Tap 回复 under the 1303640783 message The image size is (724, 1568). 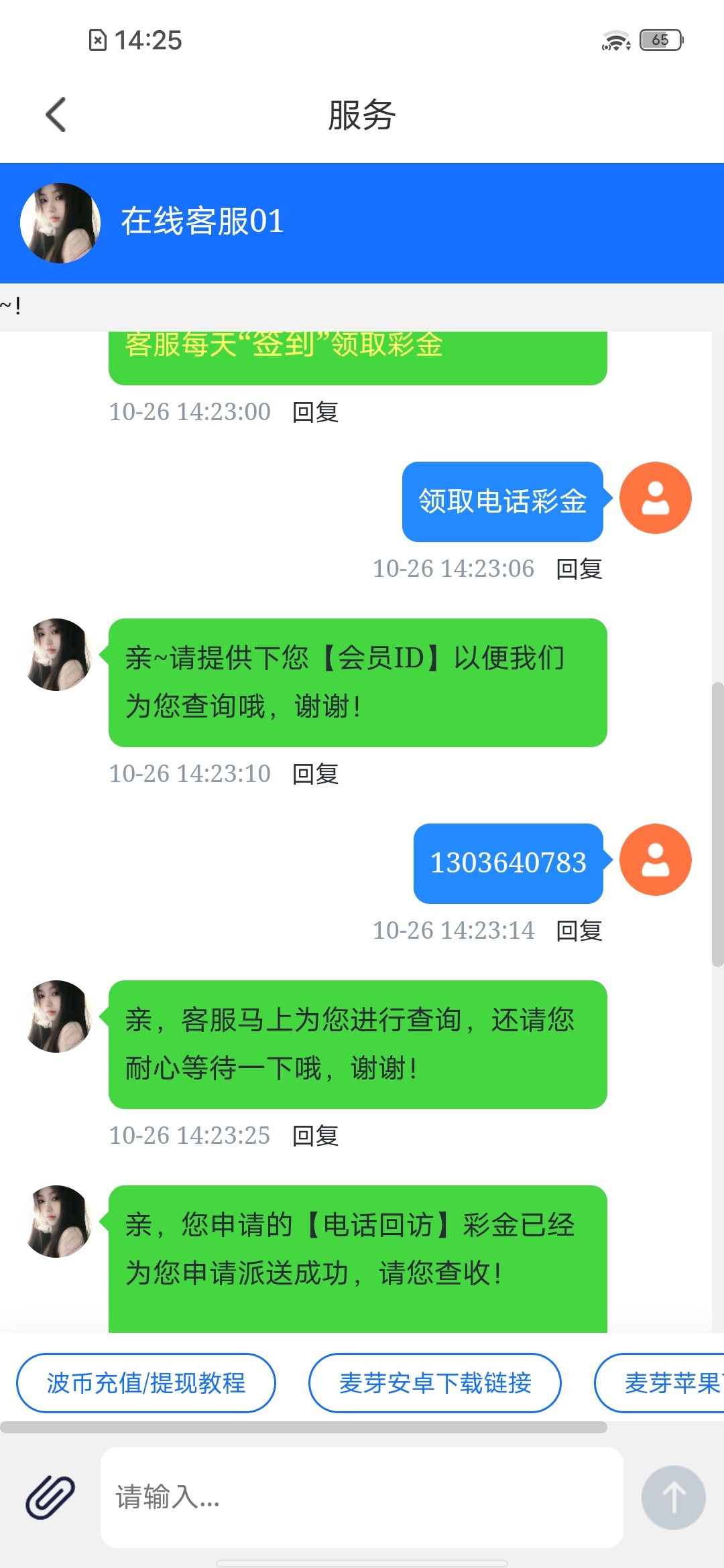click(x=579, y=931)
